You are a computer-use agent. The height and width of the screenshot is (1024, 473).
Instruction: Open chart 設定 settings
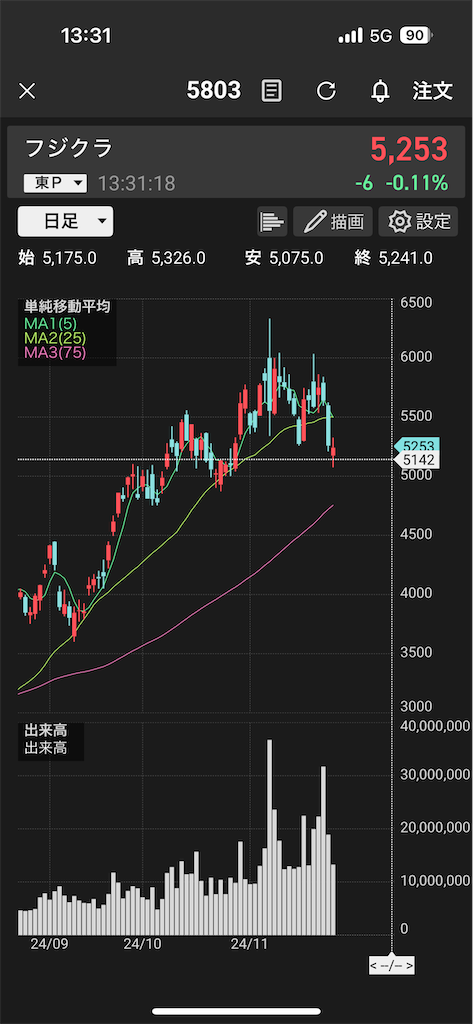pyautogui.click(x=419, y=222)
